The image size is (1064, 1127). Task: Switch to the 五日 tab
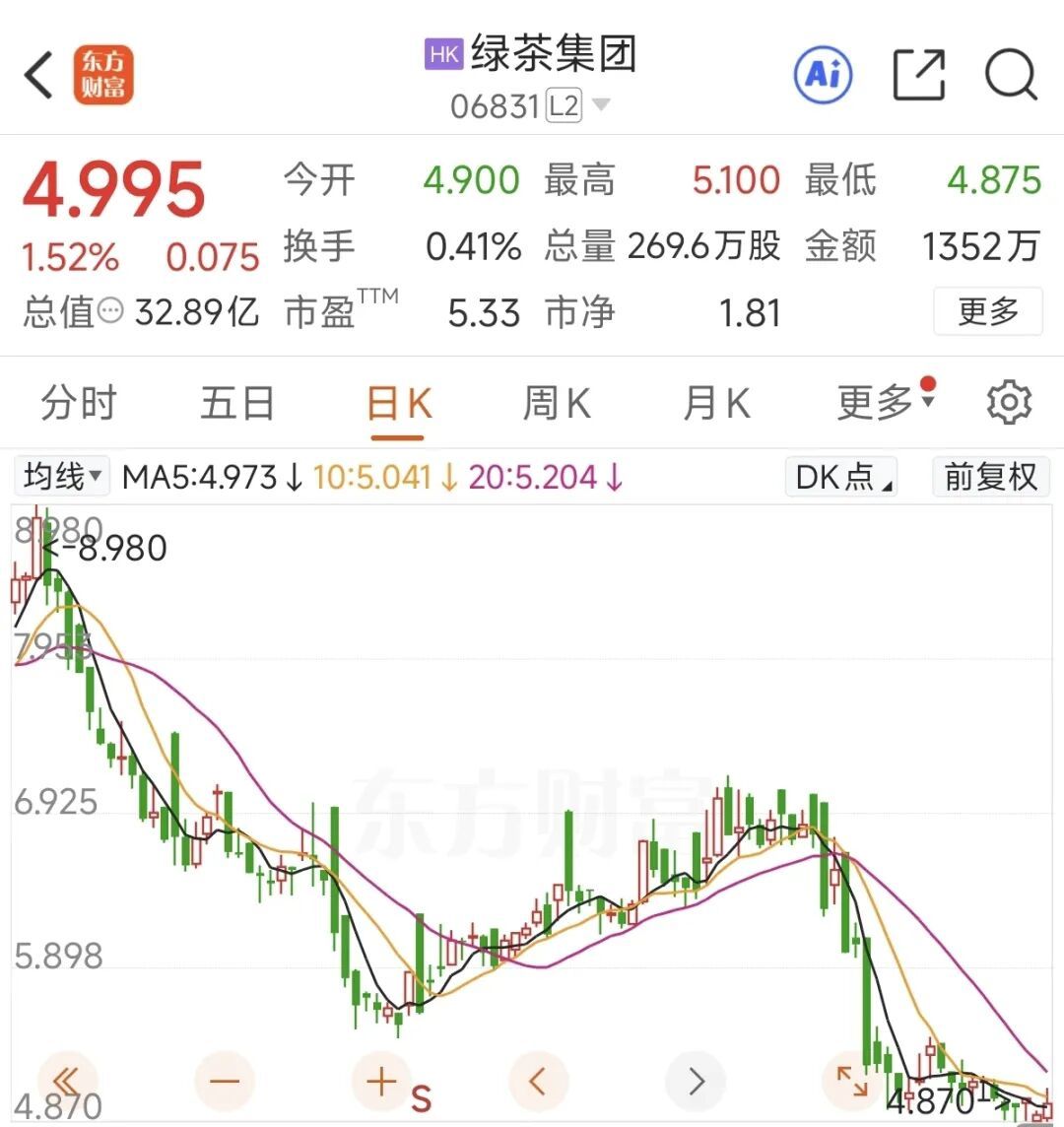[x=237, y=403]
